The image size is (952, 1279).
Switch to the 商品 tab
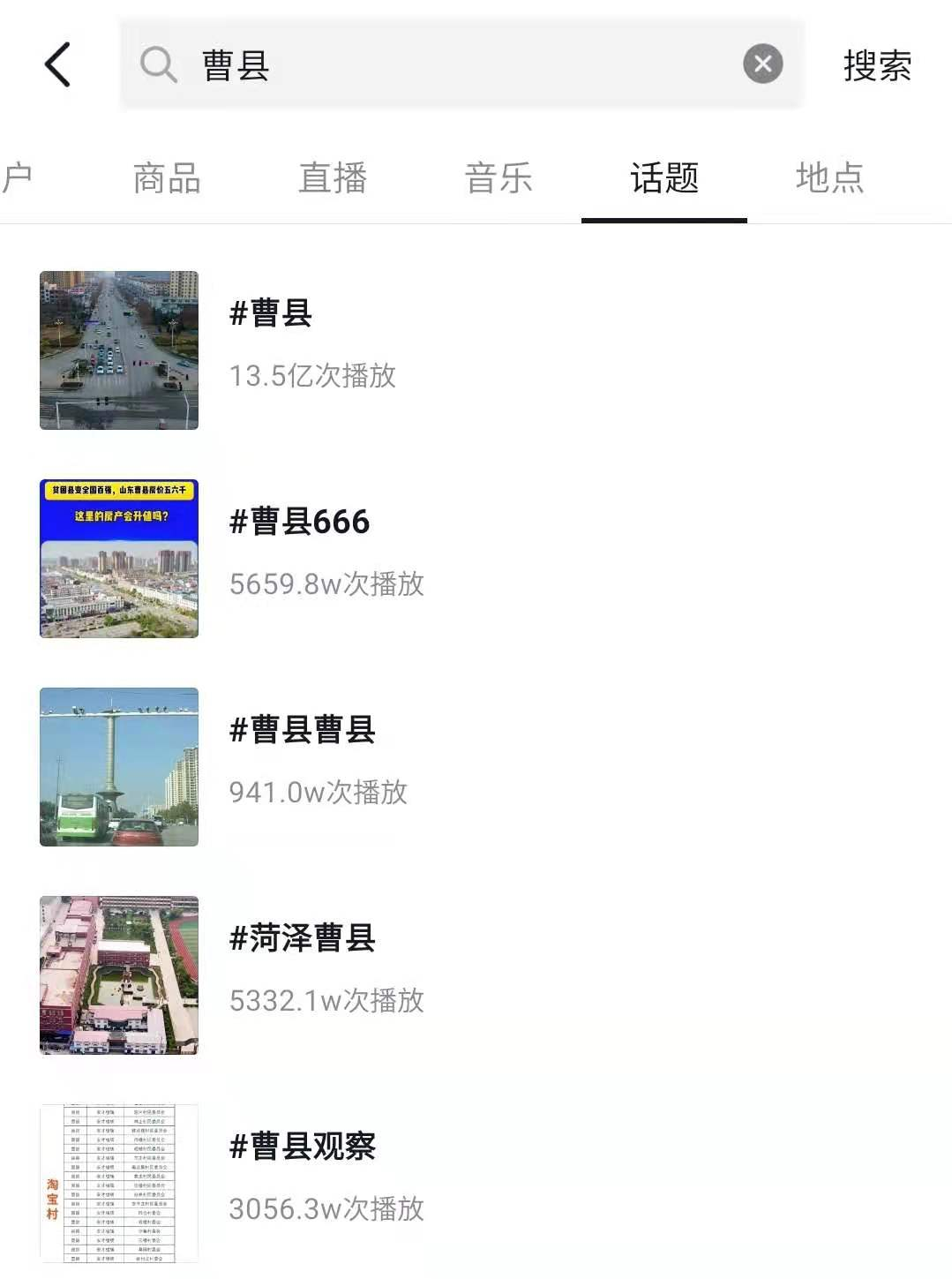[167, 178]
